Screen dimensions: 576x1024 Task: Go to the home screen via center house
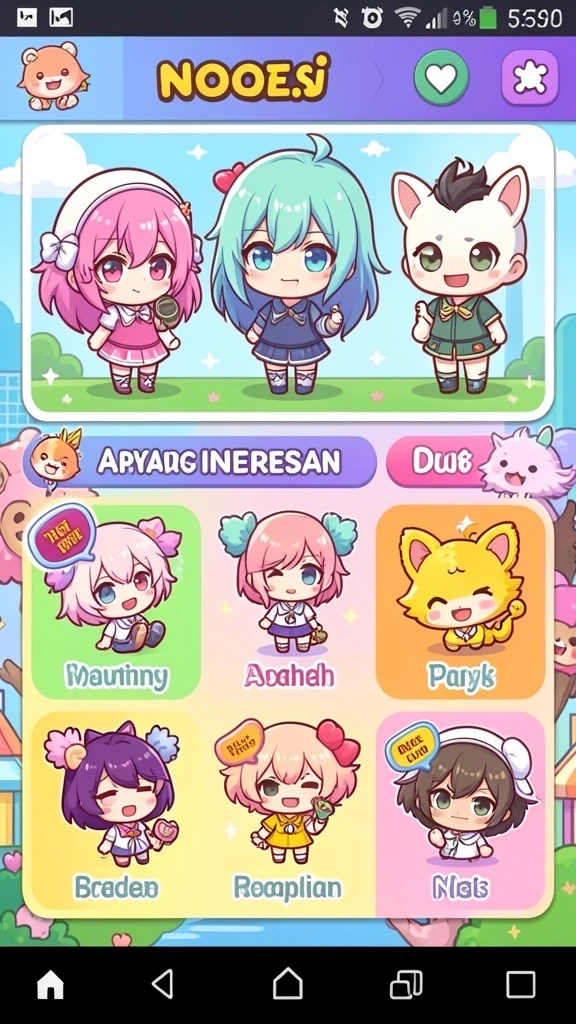pyautogui.click(x=287, y=984)
